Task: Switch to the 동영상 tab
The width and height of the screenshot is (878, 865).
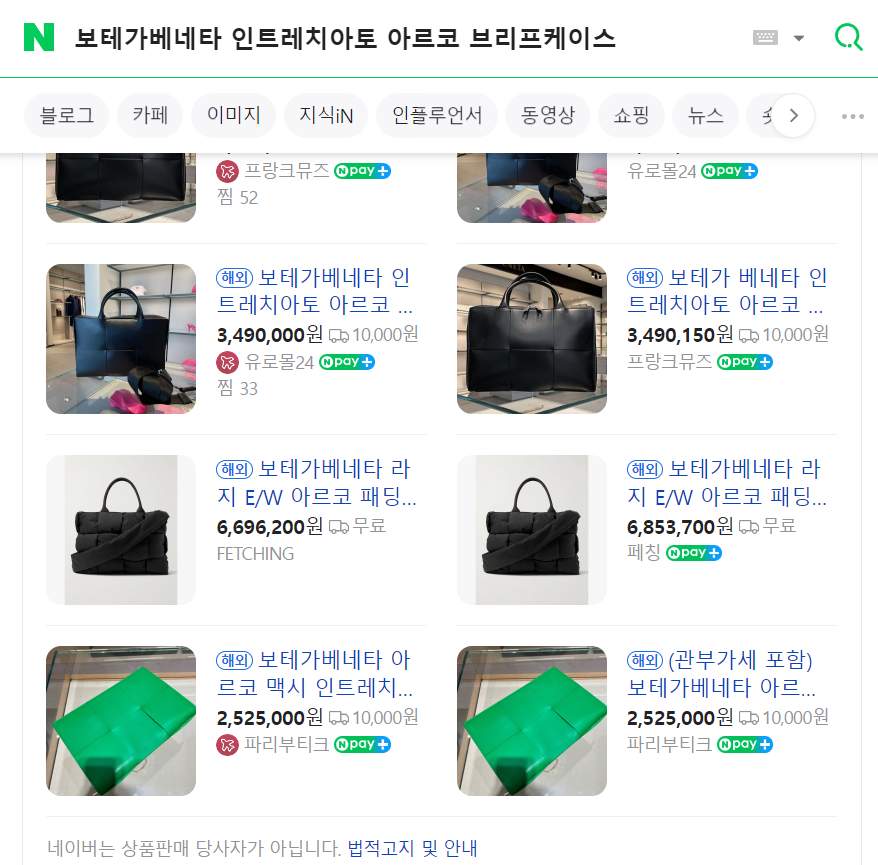Action: (x=547, y=116)
